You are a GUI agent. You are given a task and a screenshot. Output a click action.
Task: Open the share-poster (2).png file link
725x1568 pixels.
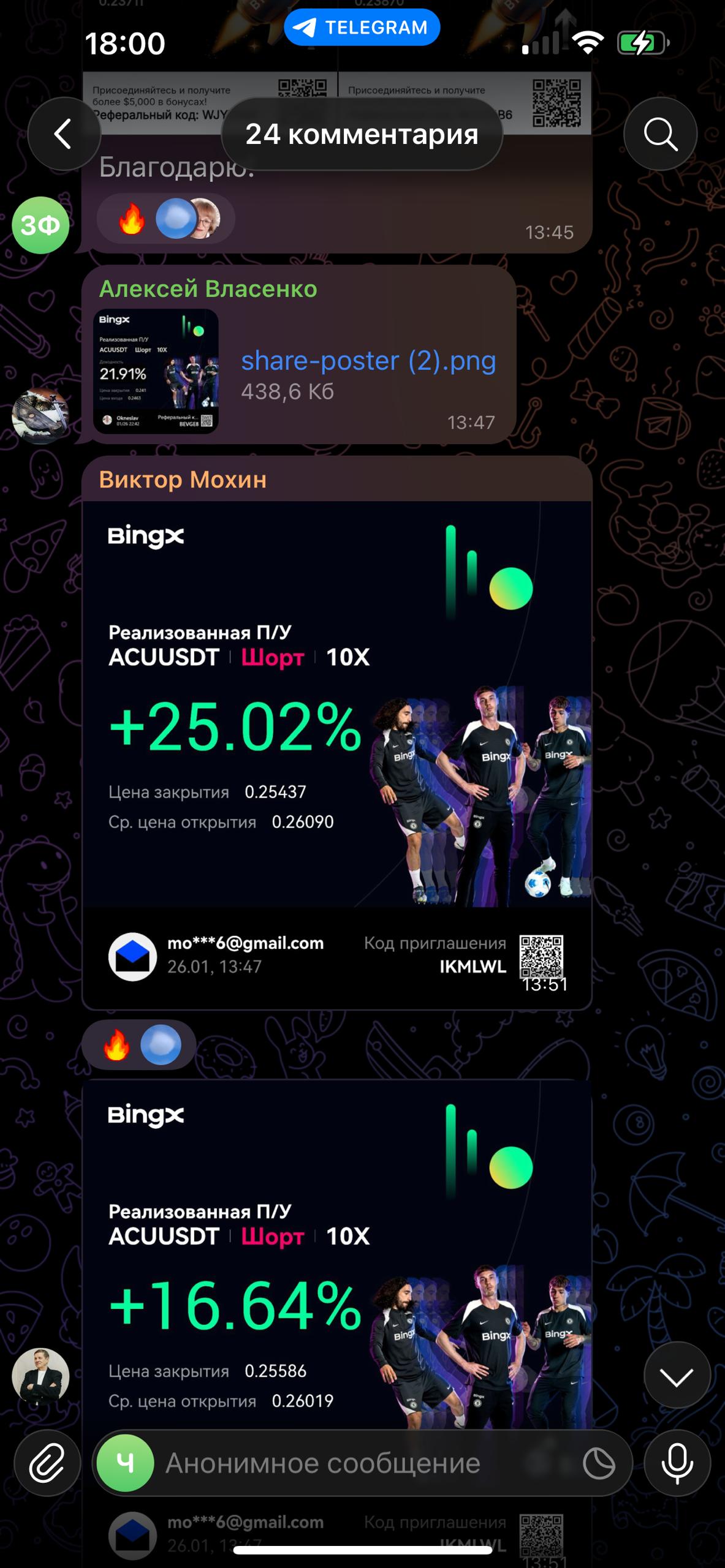[368, 361]
